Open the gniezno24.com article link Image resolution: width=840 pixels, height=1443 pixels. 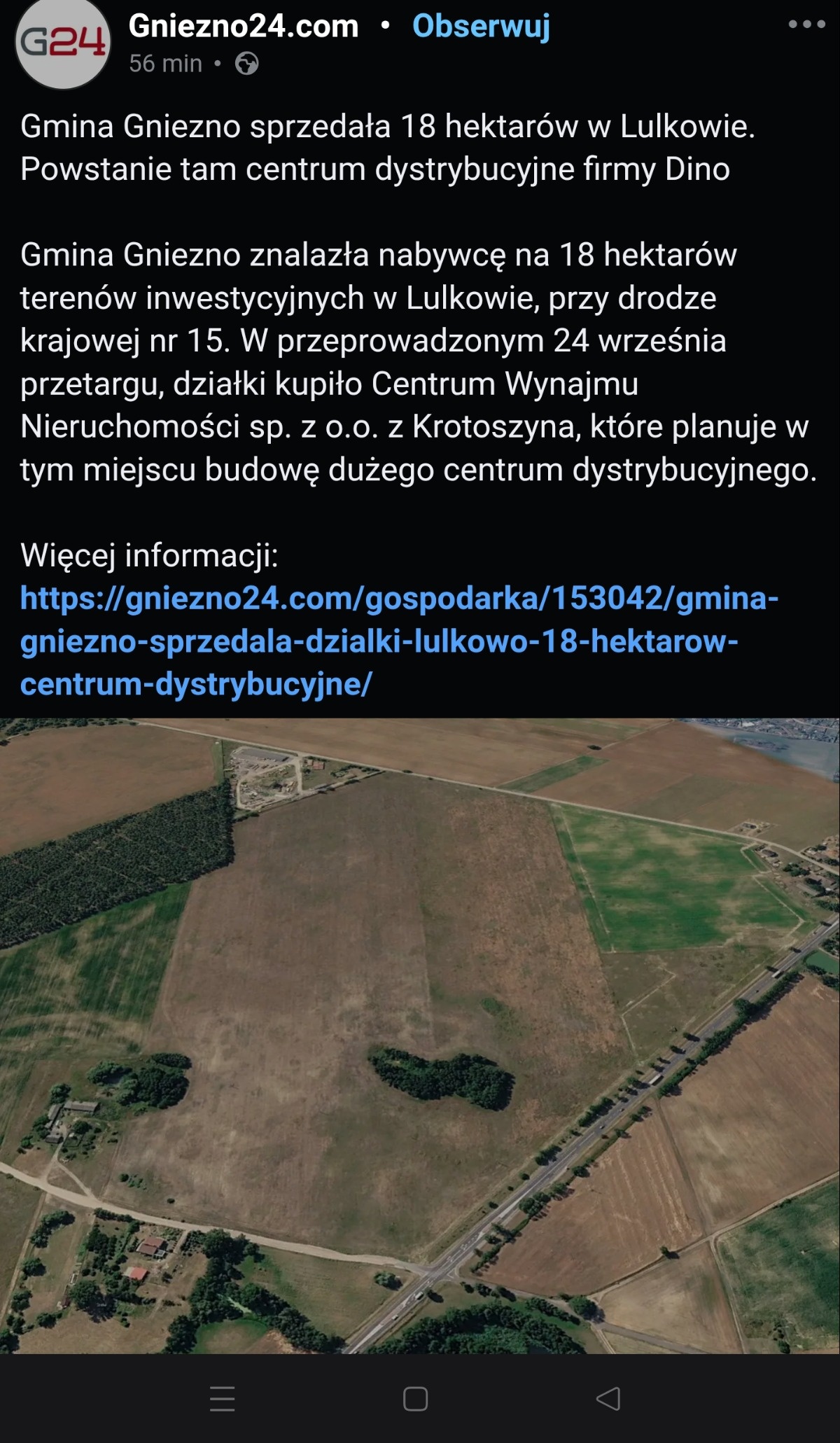pyautogui.click(x=399, y=641)
